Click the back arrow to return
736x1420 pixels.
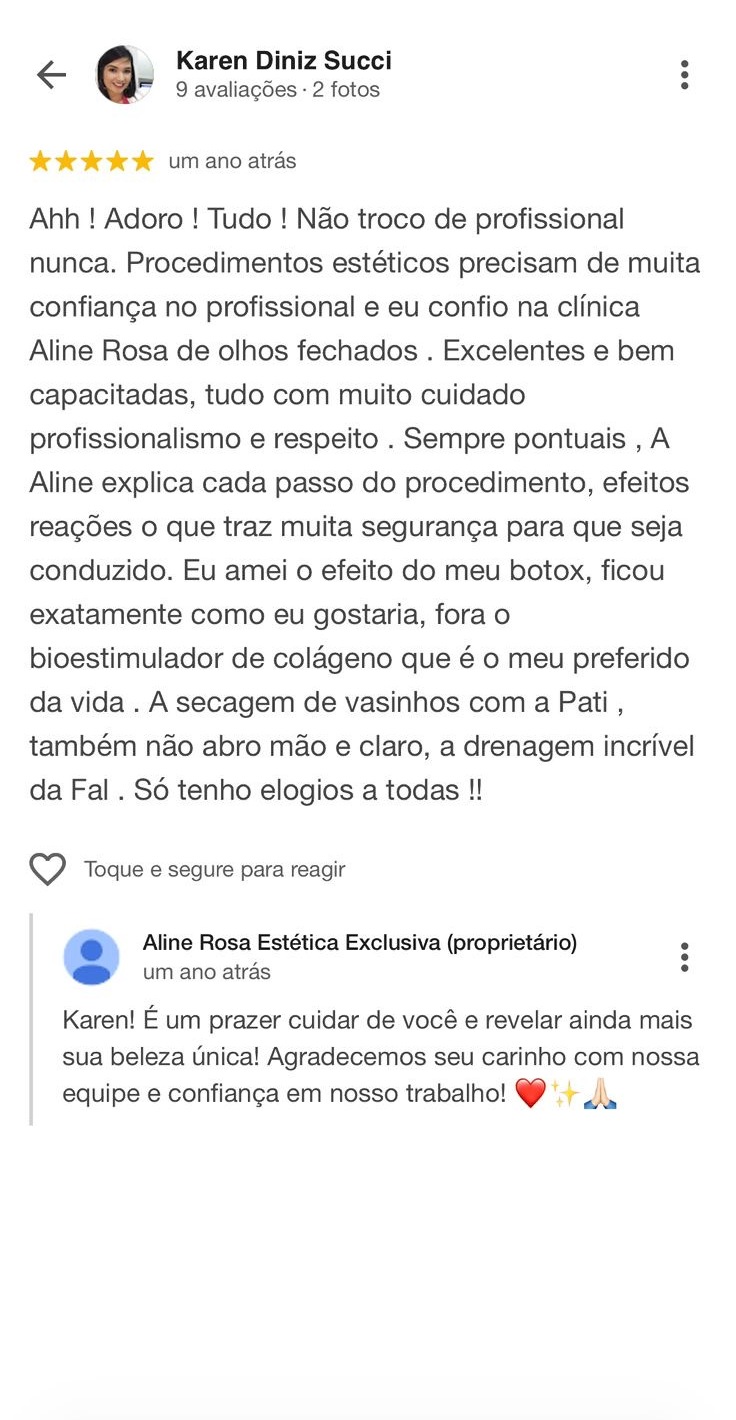click(50, 74)
